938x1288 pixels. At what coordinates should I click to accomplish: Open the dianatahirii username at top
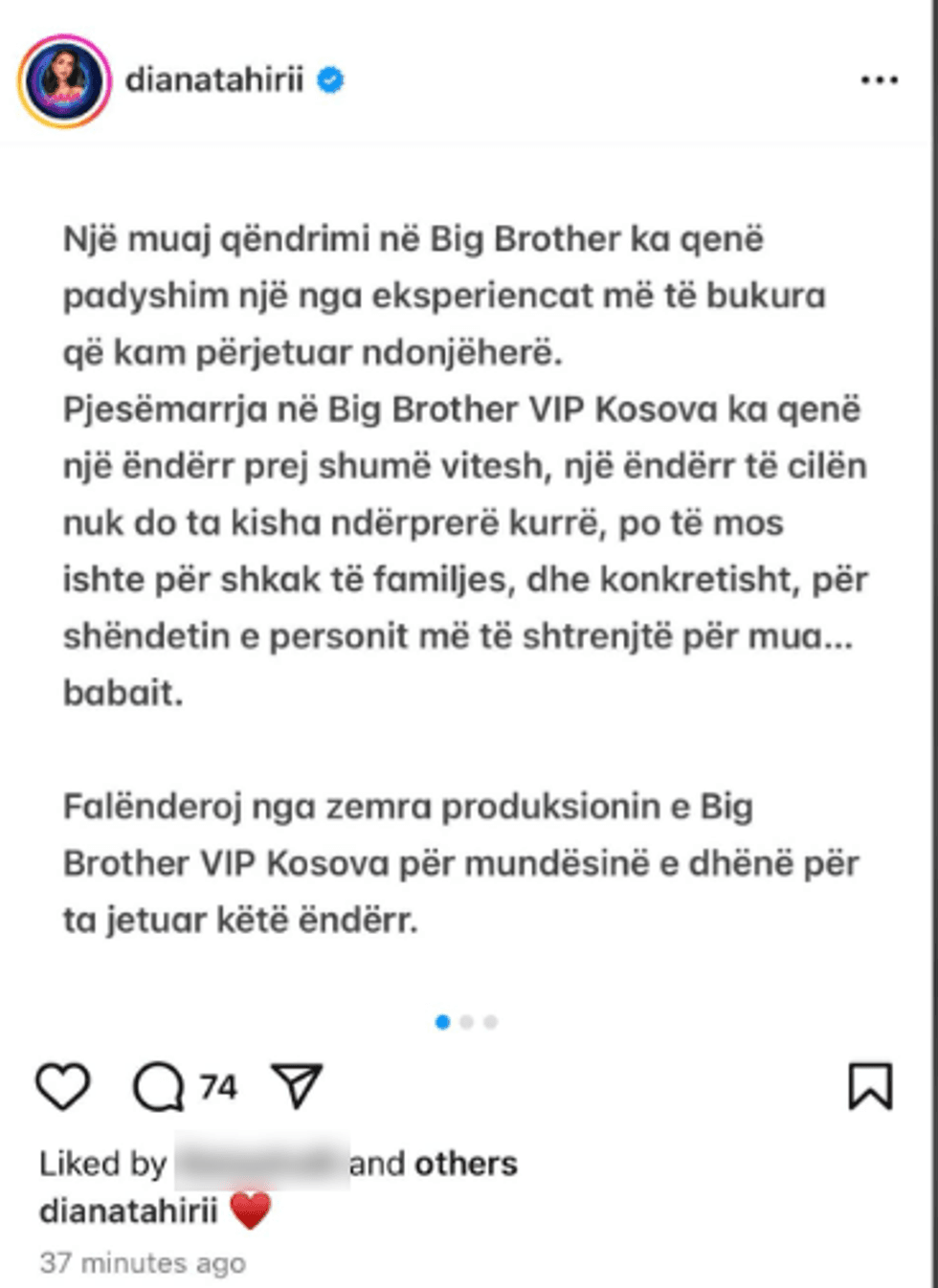tap(214, 80)
